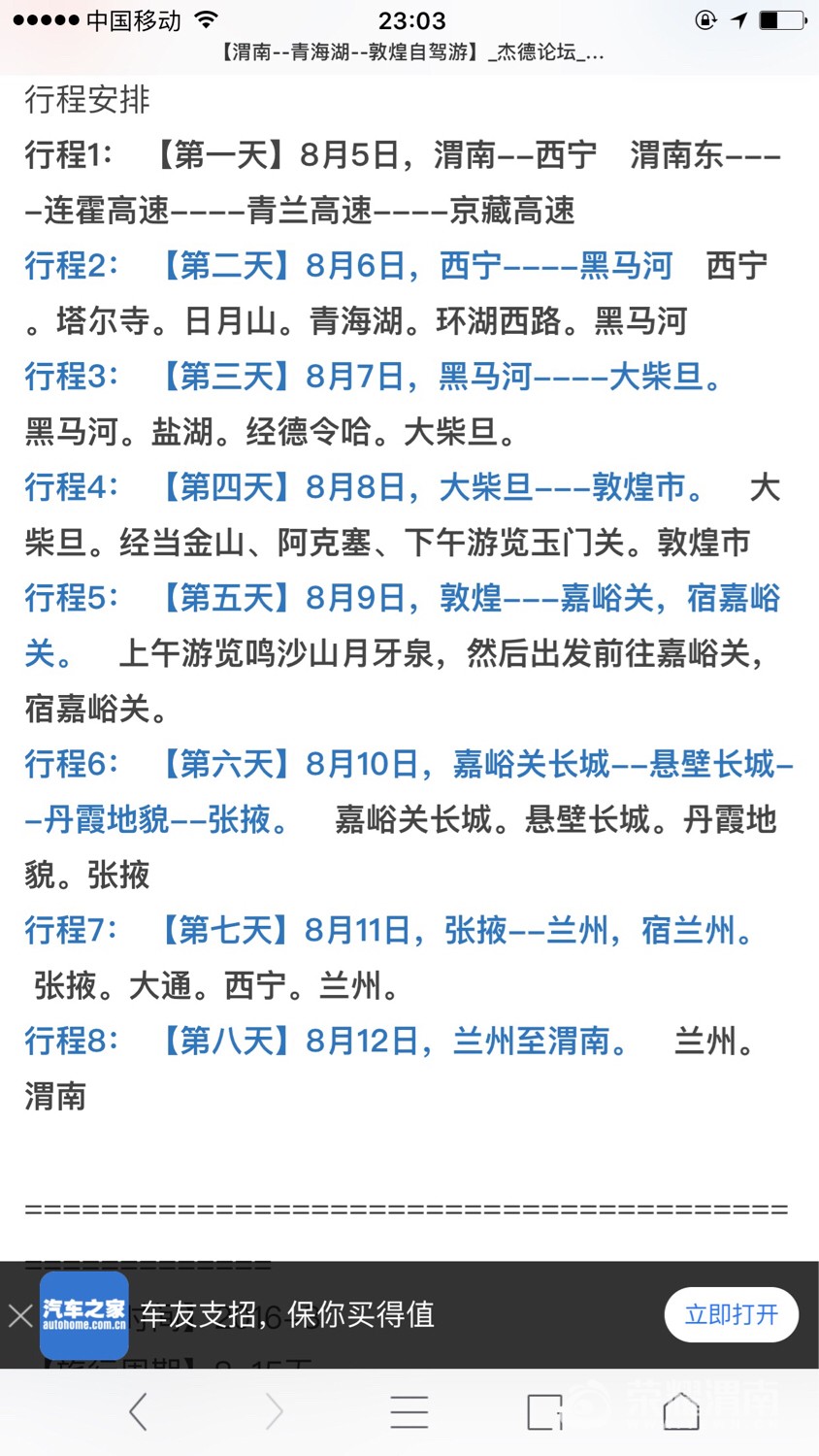Screen dimensions: 819x1456
Task: Tap the 立即打开 button
Action: [731, 1314]
